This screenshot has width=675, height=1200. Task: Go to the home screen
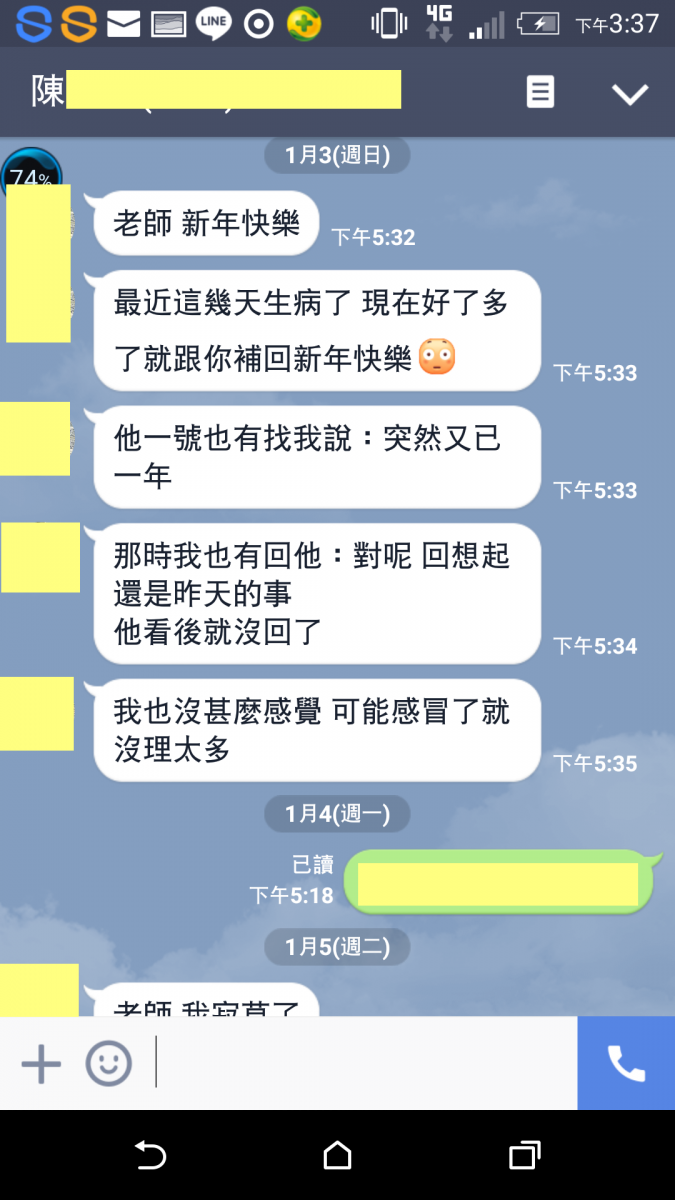click(338, 1156)
